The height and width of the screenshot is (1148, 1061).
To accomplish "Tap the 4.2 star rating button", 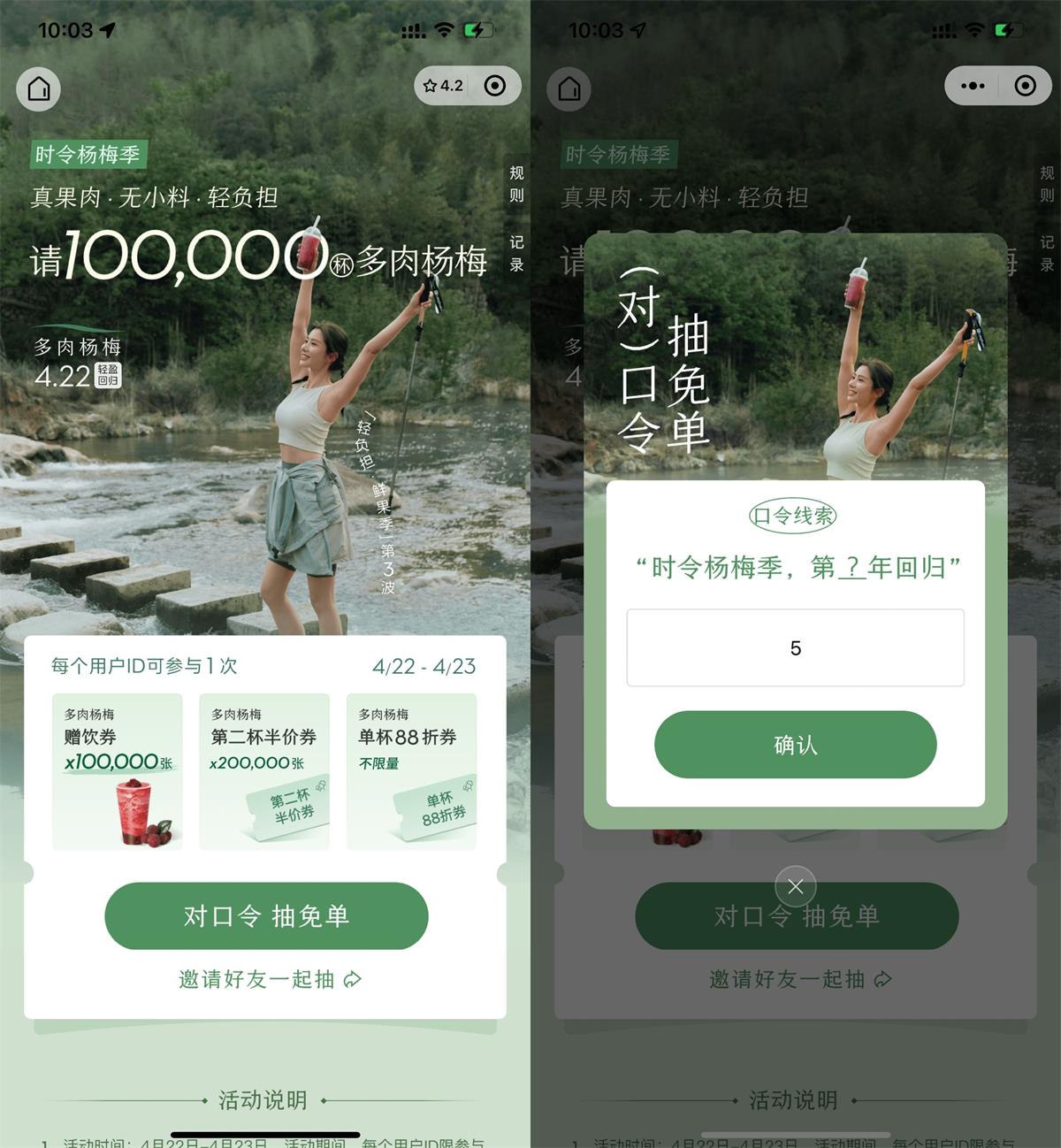I will click(443, 86).
